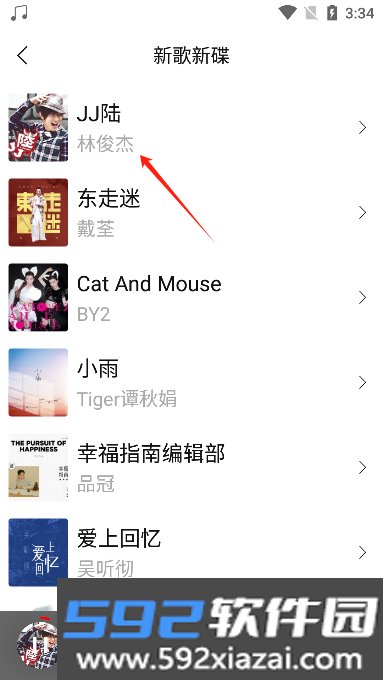The height and width of the screenshot is (680, 383).
Task: Open the 爱上回忆 album by 吴听彻
Action: 191,552
